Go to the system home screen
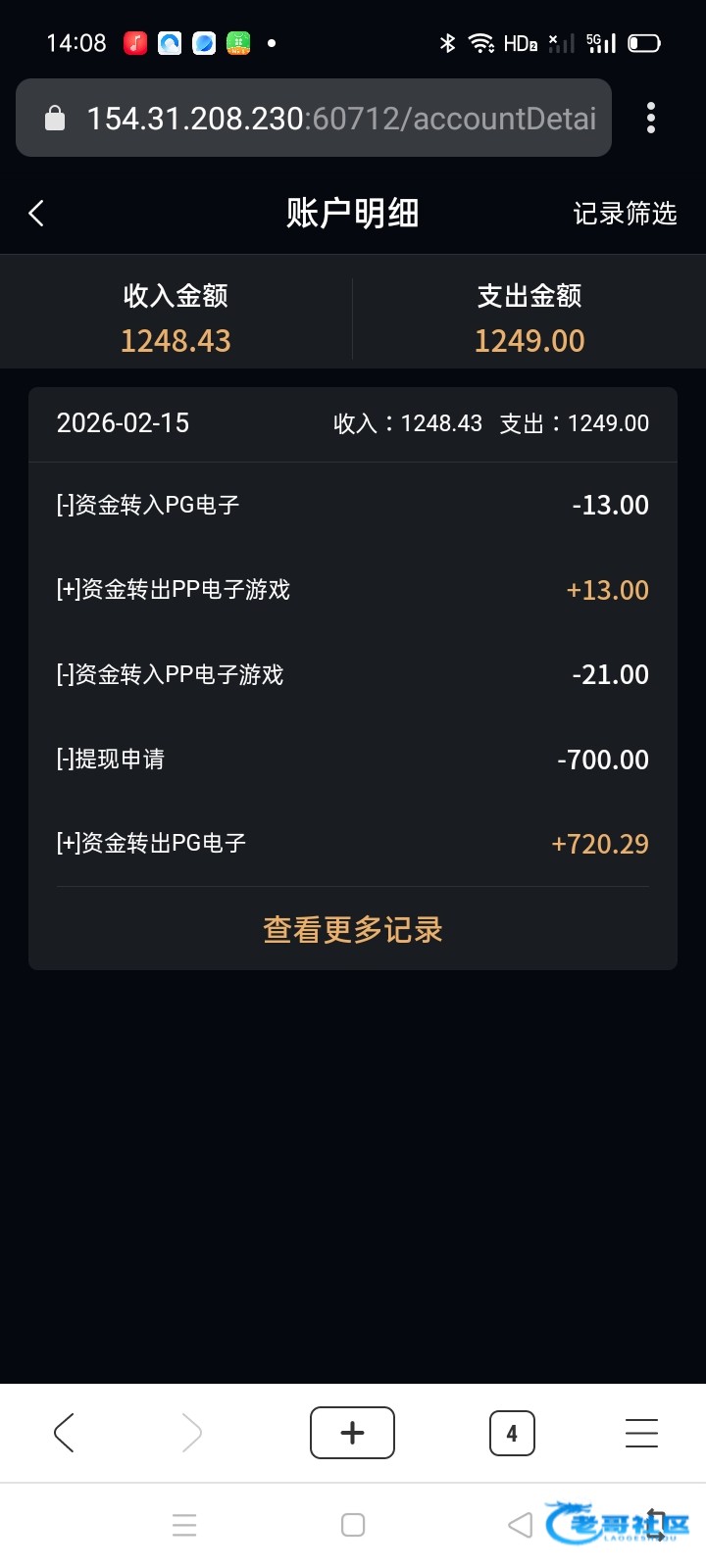This screenshot has height=1568, width=706. (353, 1525)
